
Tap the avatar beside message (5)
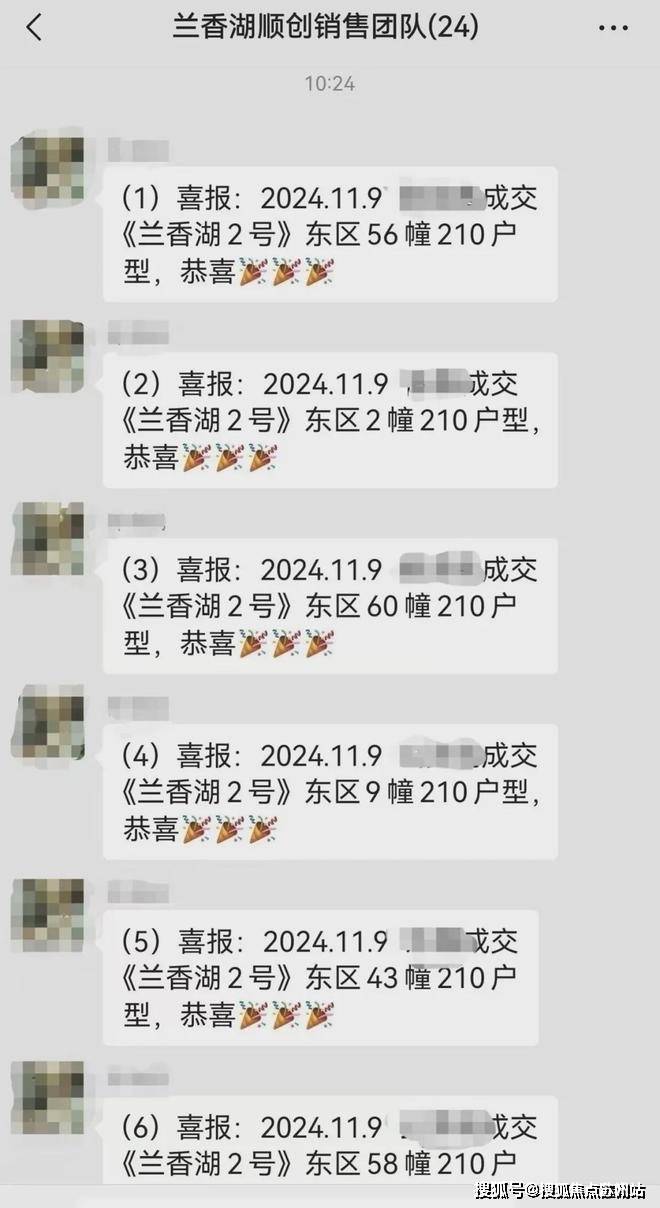point(47,913)
